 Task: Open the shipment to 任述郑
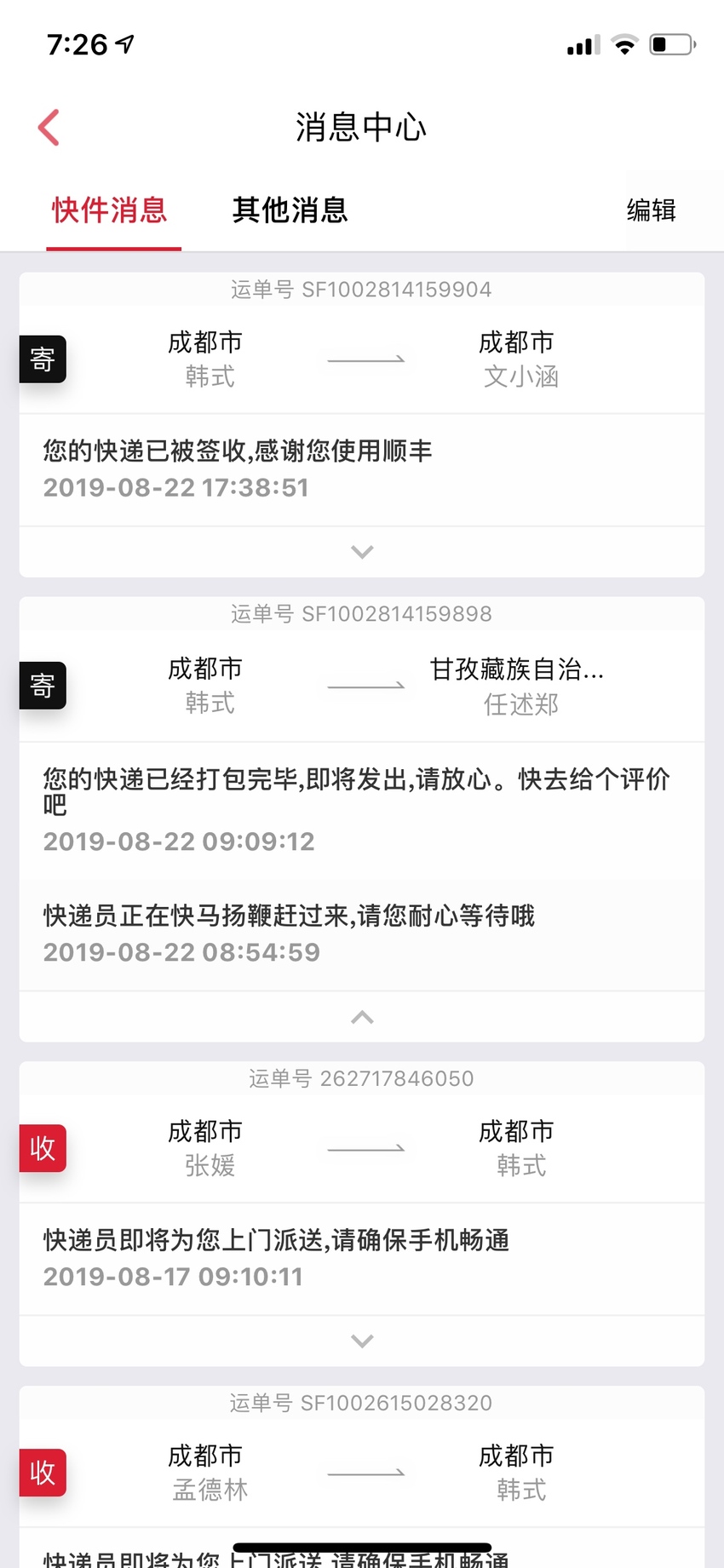point(362,686)
